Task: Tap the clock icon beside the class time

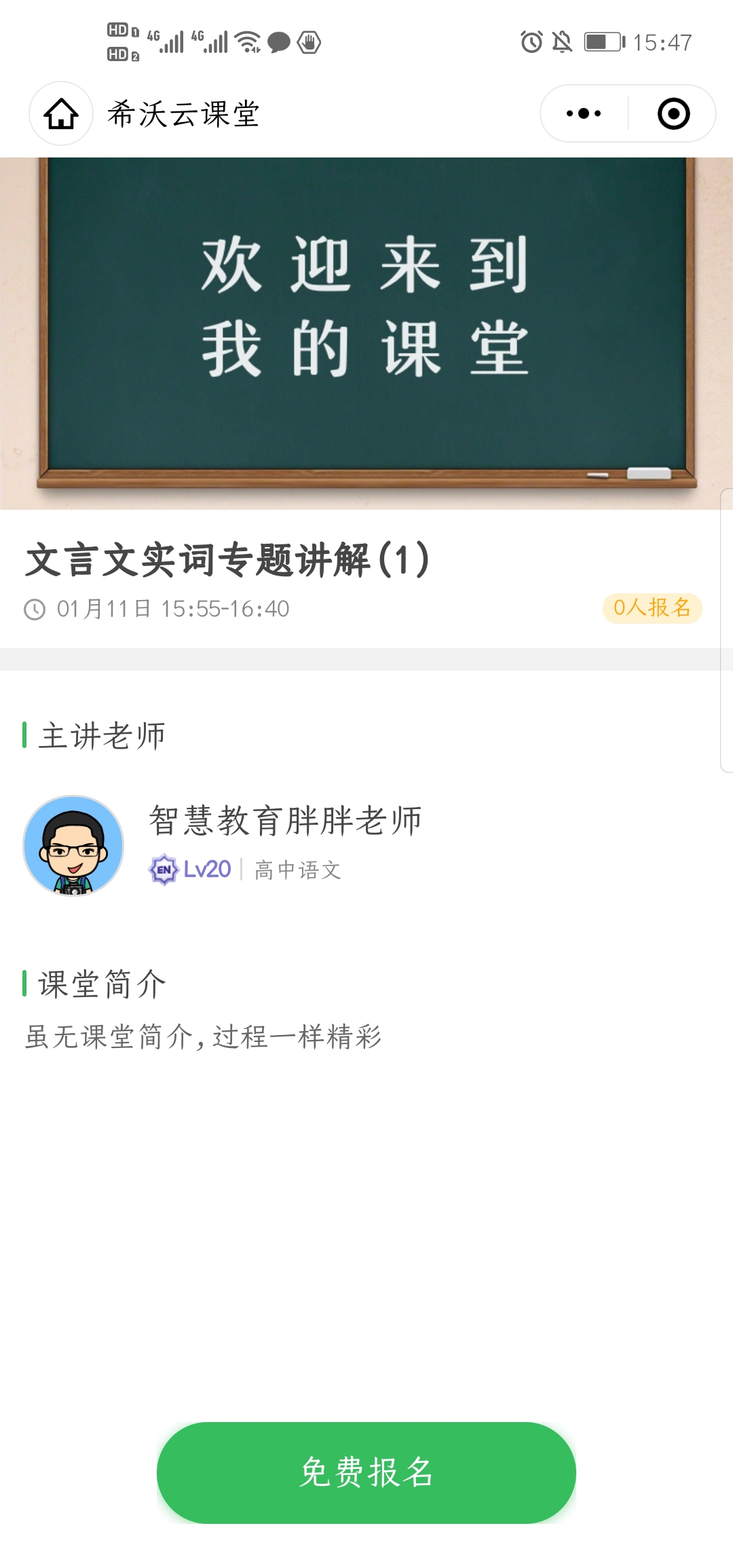Action: [x=34, y=610]
